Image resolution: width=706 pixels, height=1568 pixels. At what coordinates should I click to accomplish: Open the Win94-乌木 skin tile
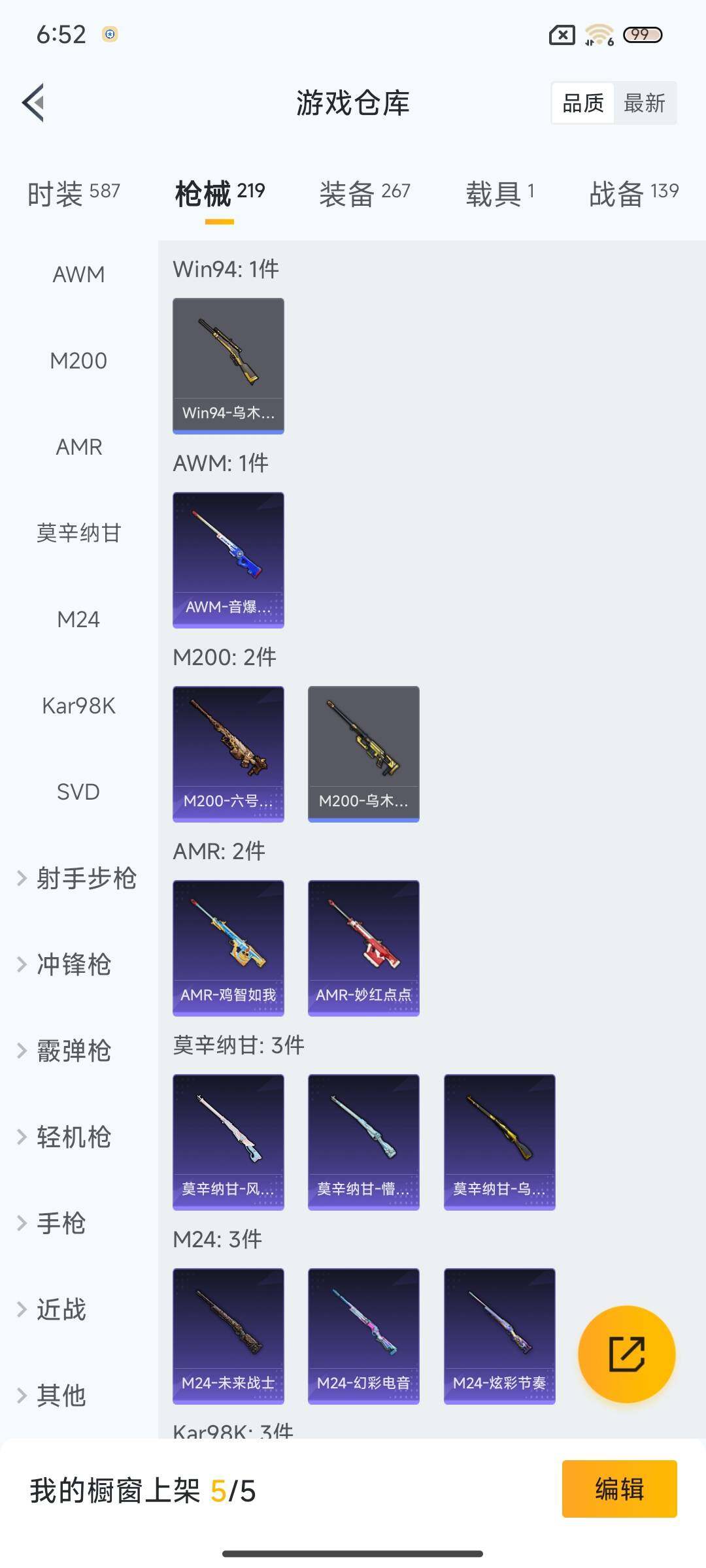[x=228, y=365]
